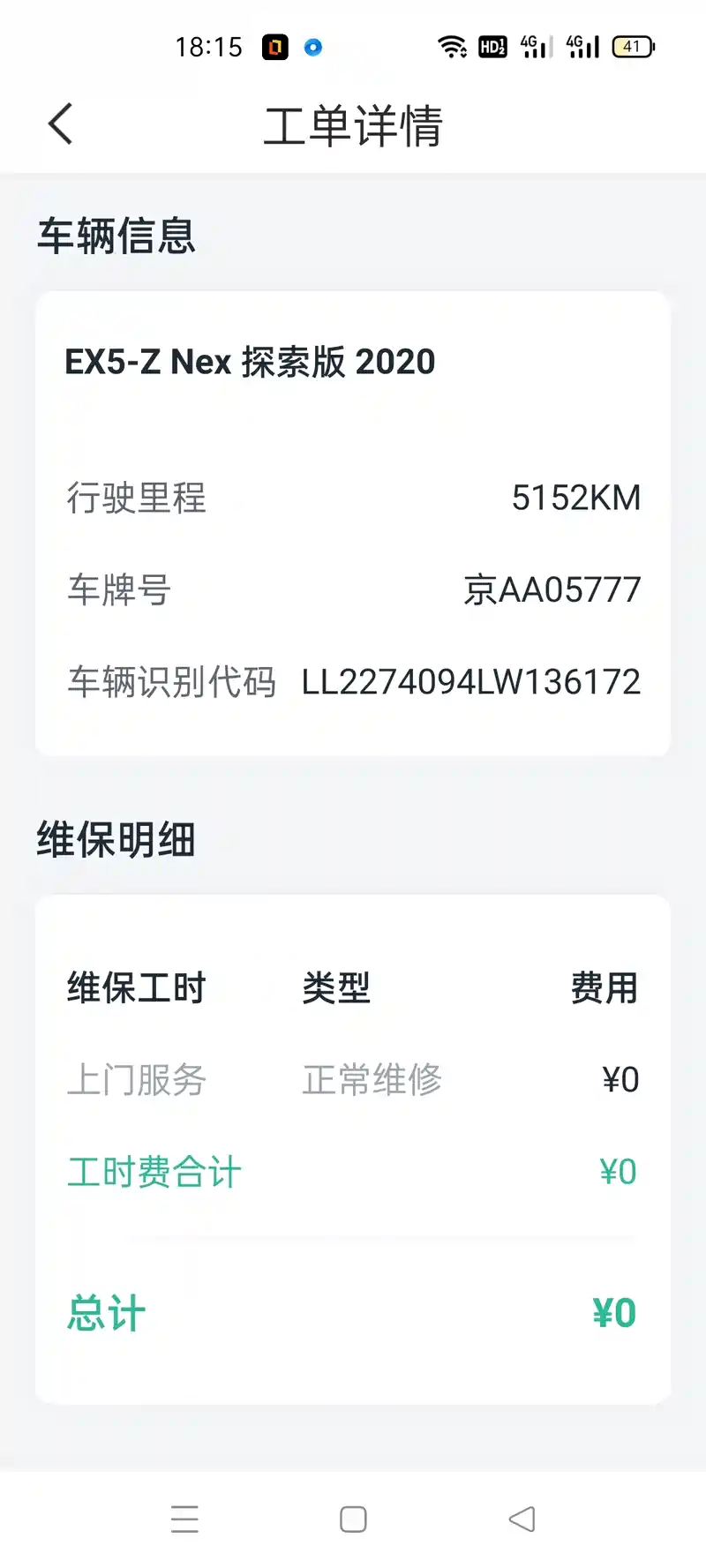Tap the system back button

[x=522, y=1519]
